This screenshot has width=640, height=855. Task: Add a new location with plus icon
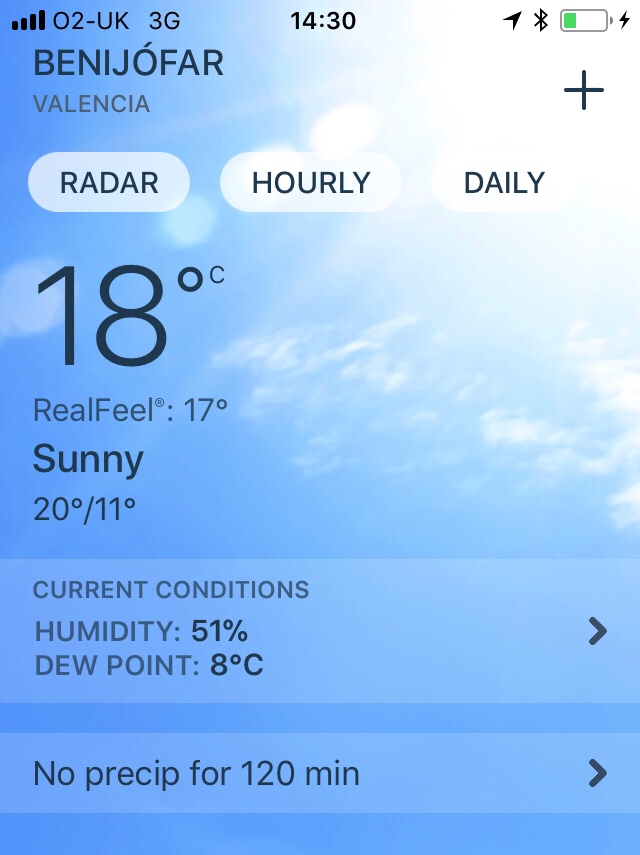[x=584, y=90]
